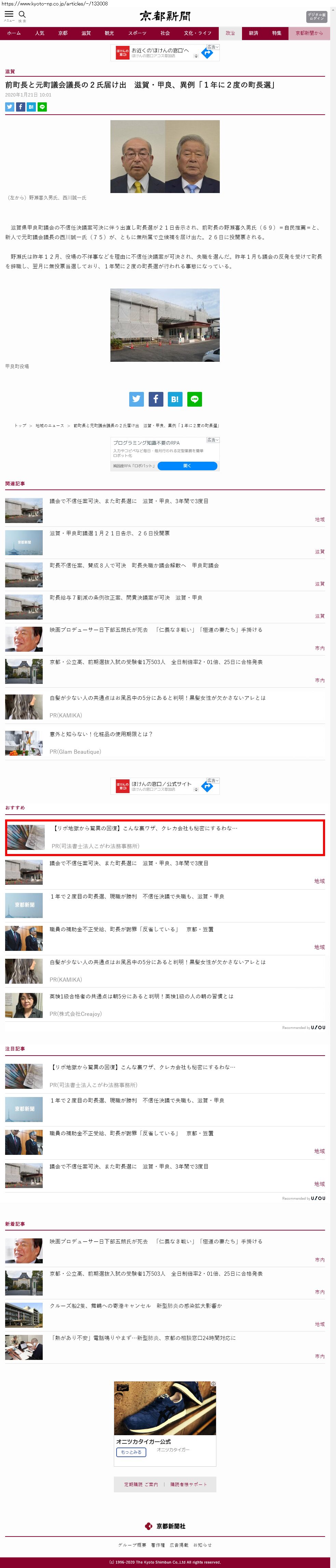Share via LINE under the town hall photo

[194, 399]
